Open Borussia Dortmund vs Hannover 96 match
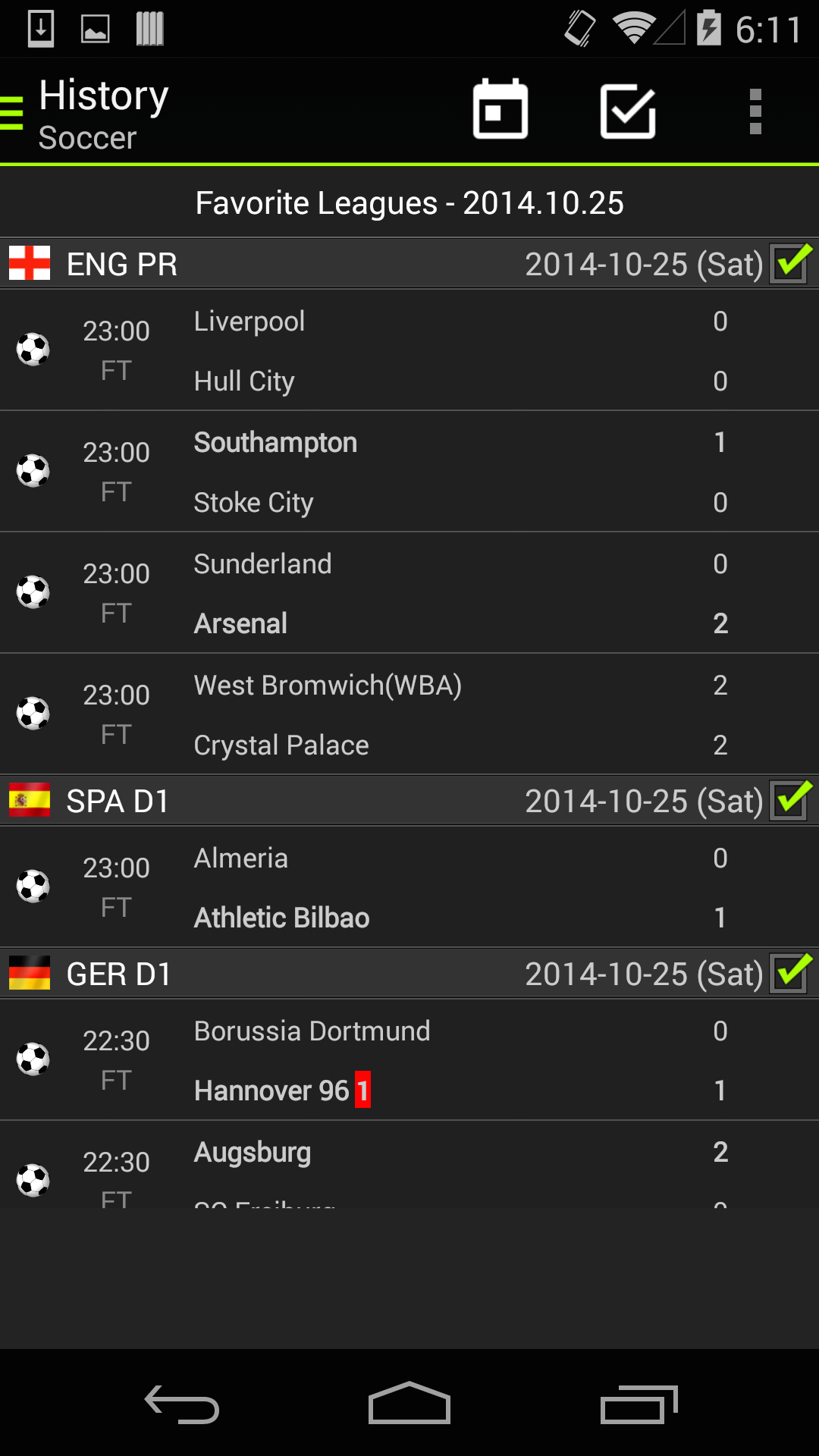This screenshot has height=1456, width=819. point(409,1060)
